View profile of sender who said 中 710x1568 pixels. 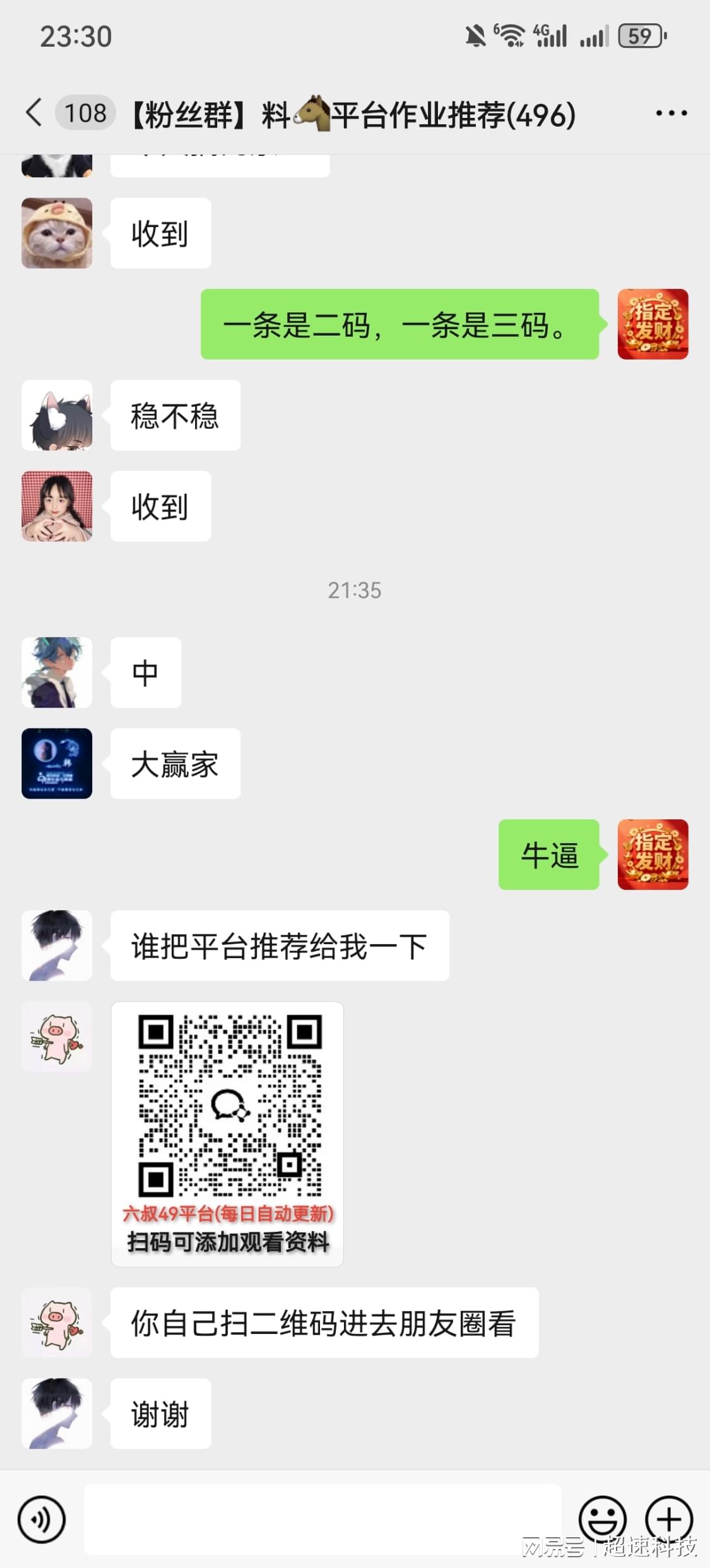[57, 672]
